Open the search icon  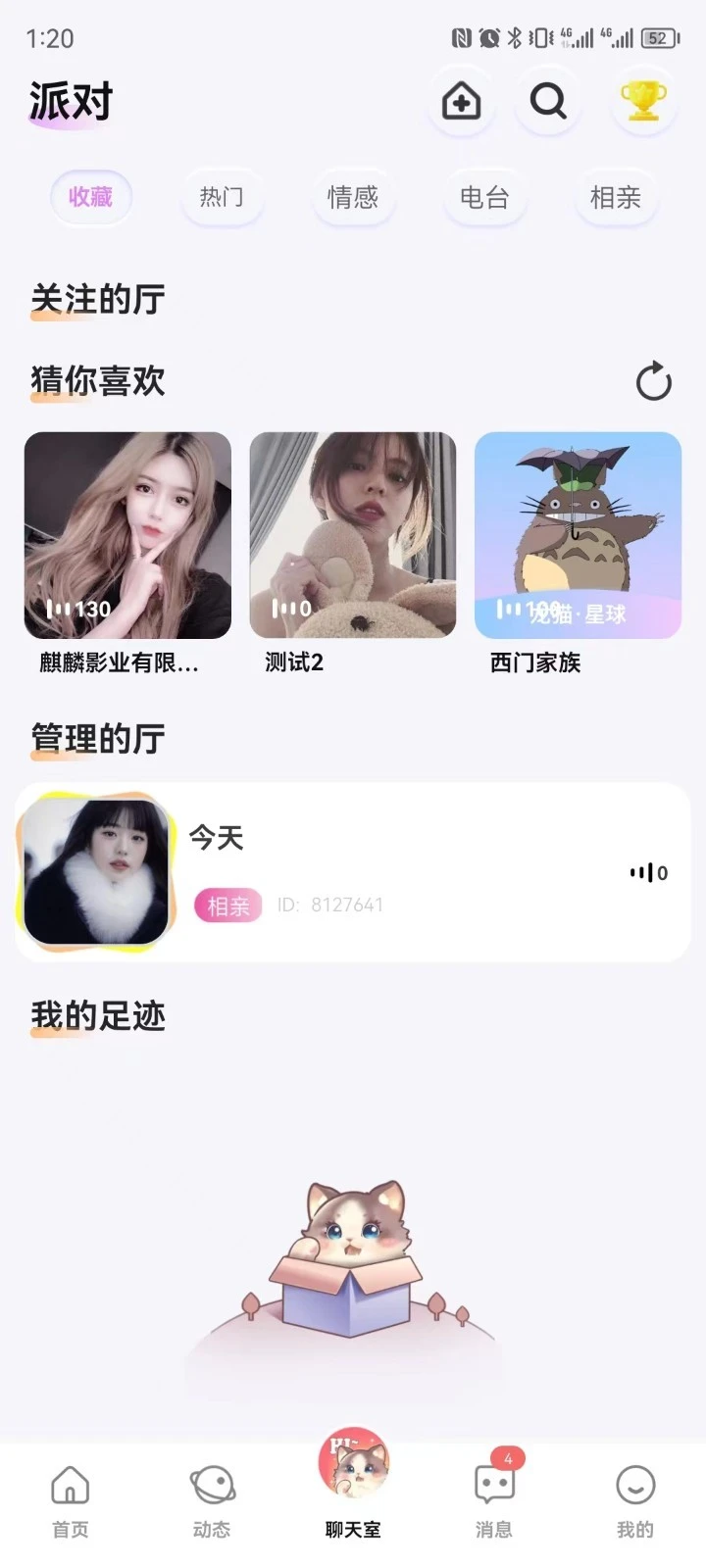tap(547, 102)
